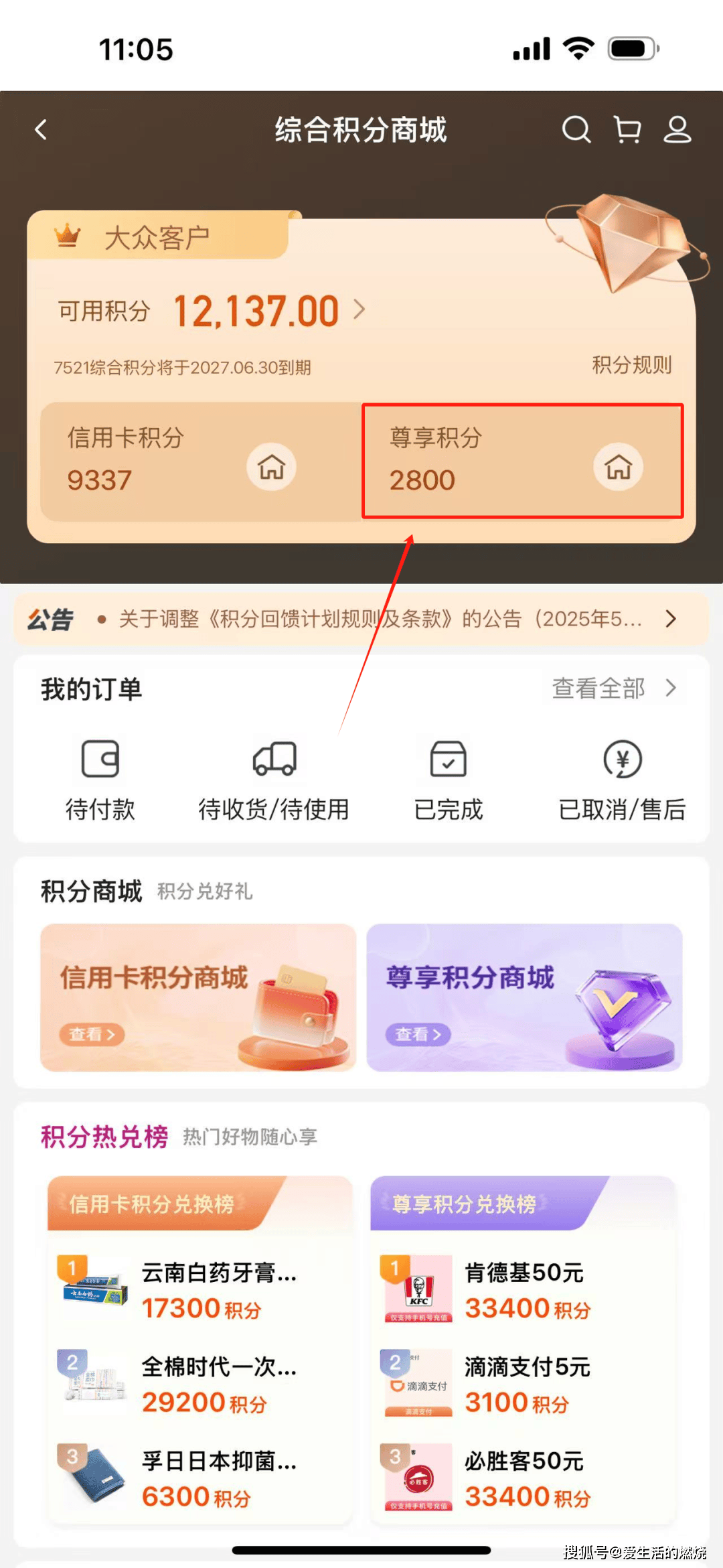View 已取消/售后 orders

point(622,780)
